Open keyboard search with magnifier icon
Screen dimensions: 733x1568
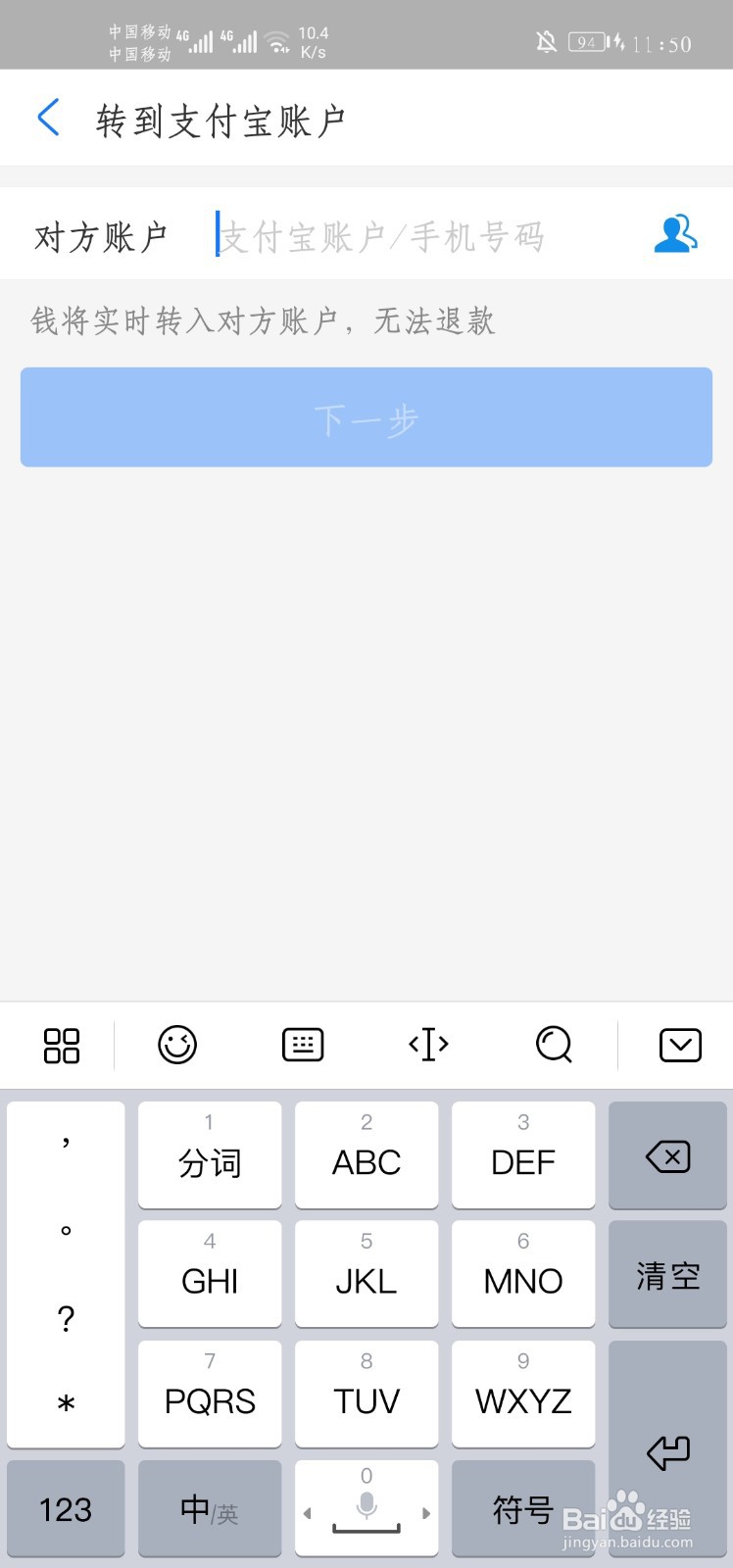pos(553,1045)
